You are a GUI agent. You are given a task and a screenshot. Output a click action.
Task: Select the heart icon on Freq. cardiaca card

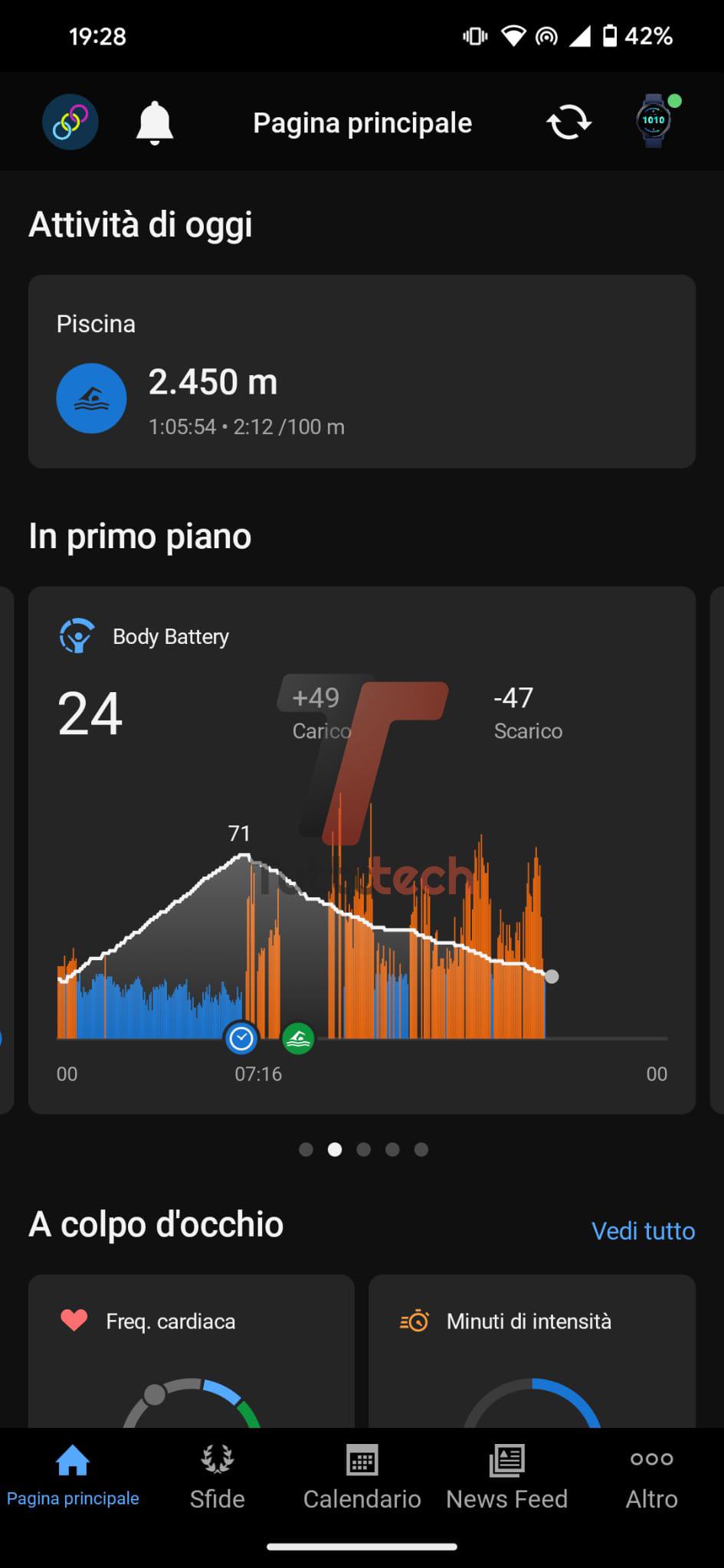[73, 1320]
